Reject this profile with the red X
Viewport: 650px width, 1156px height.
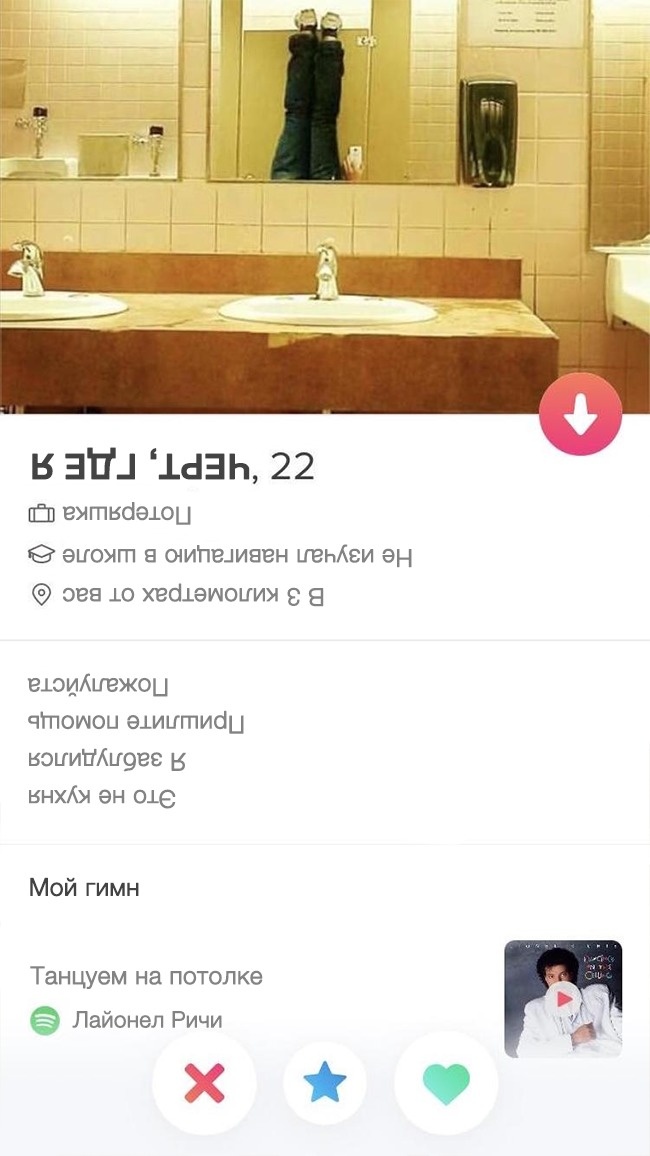(205, 1082)
